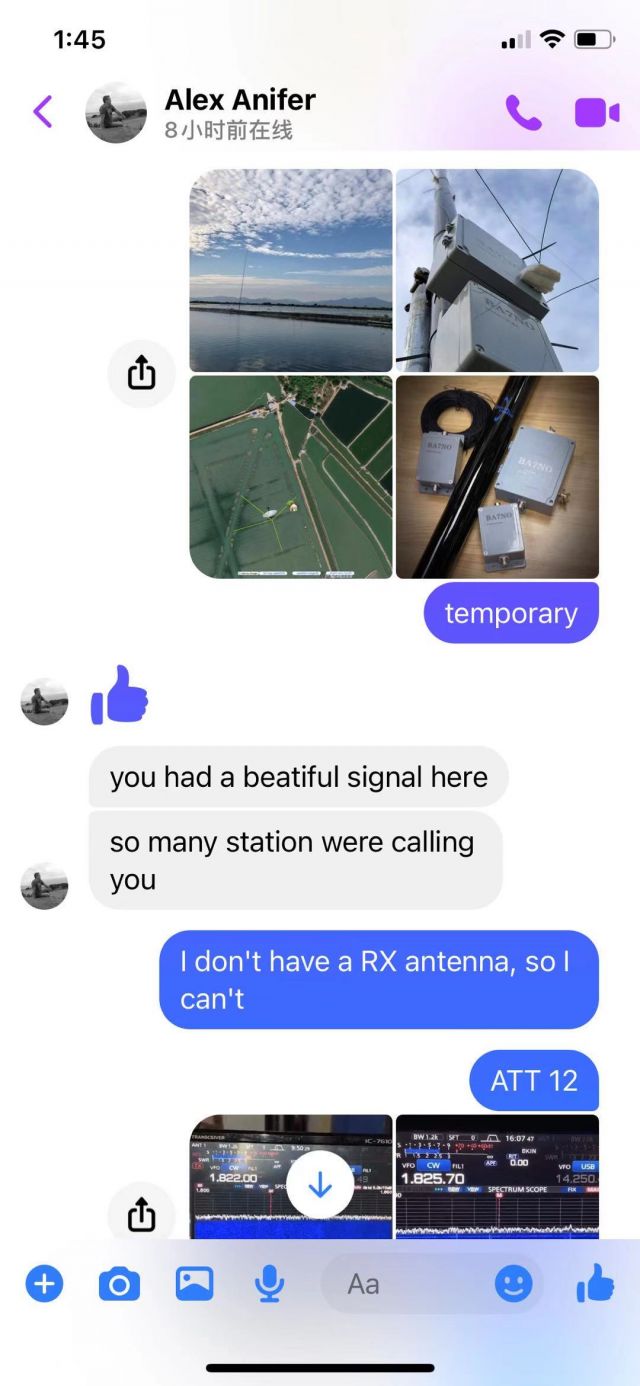Share the radio screen photos
Viewport: 640px width, 1386px height.
(x=141, y=1213)
